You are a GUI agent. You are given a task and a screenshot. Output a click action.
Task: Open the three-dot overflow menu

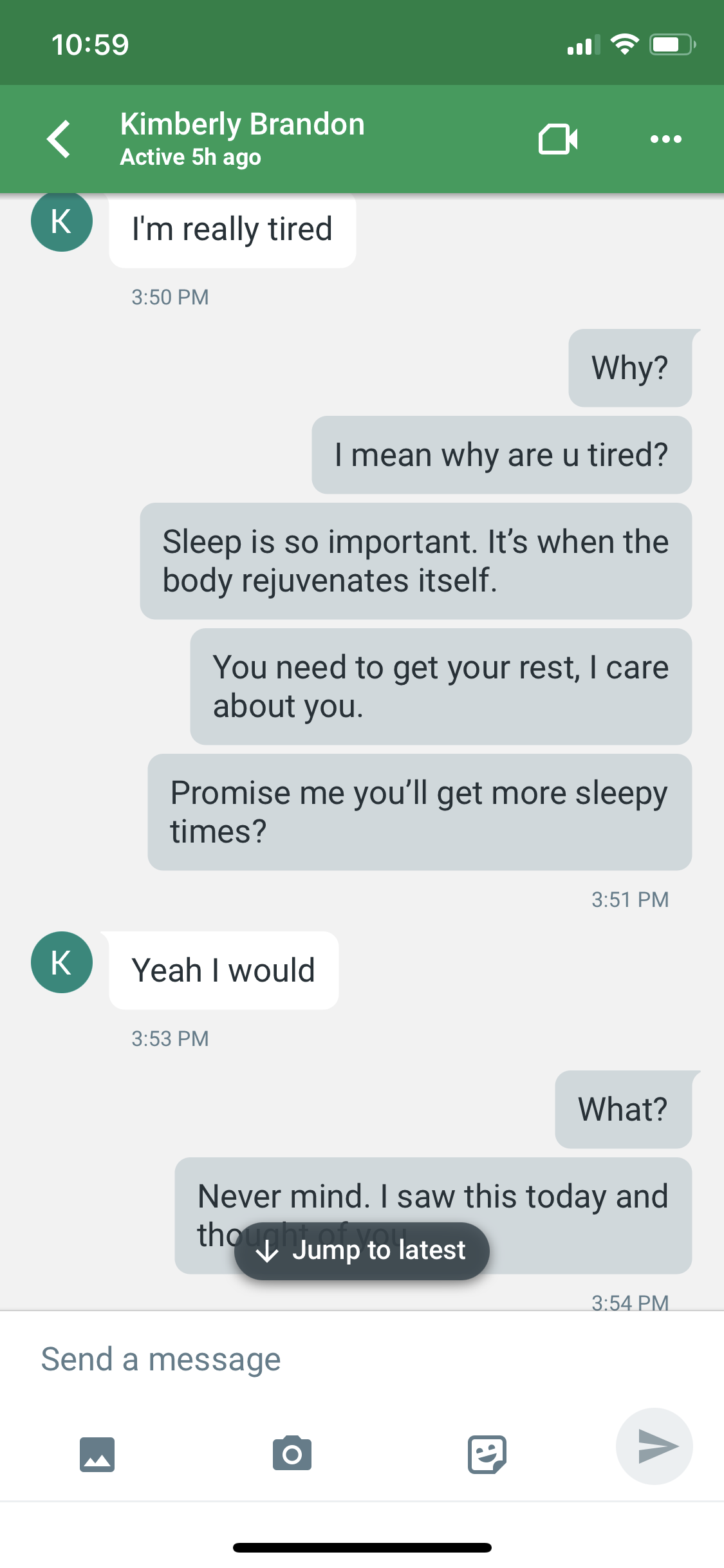(x=665, y=138)
